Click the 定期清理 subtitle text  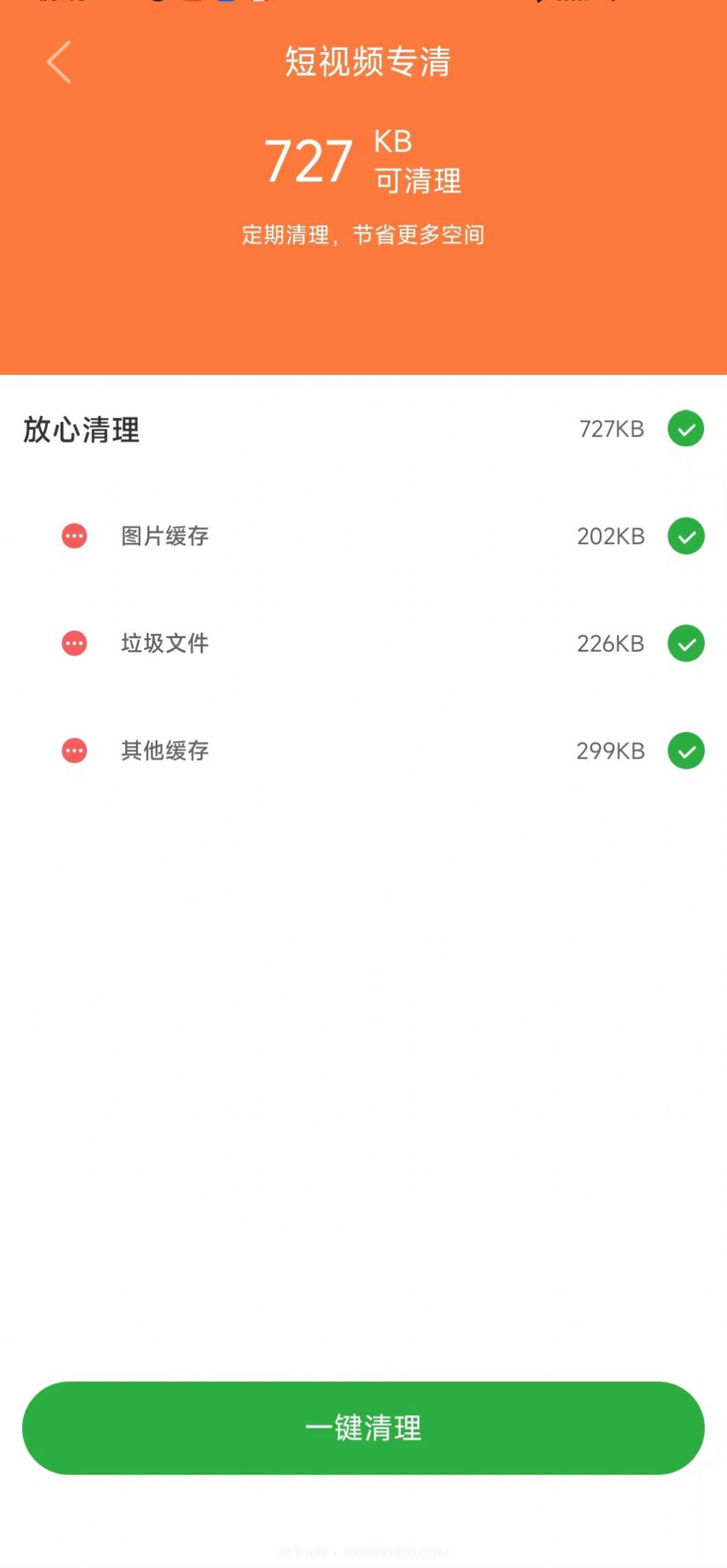click(363, 236)
